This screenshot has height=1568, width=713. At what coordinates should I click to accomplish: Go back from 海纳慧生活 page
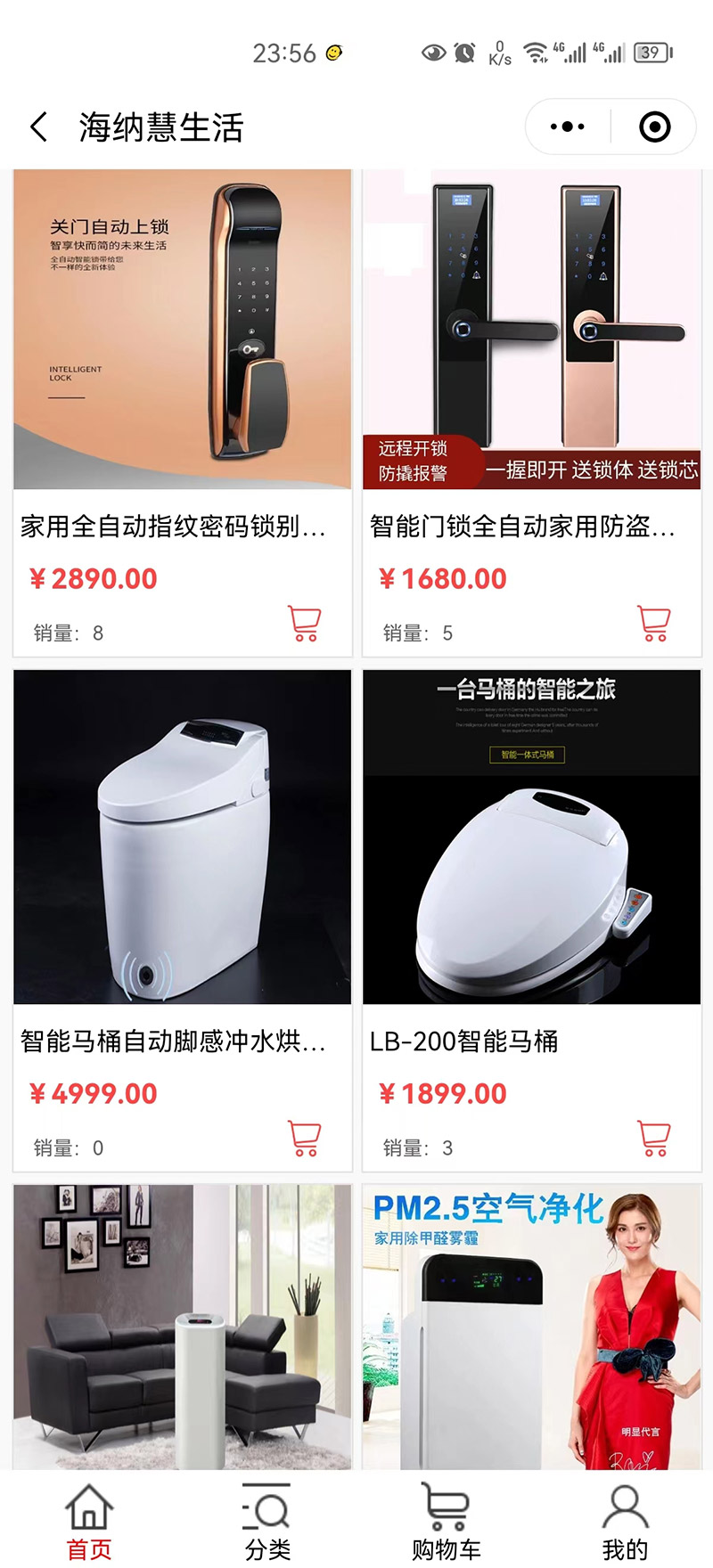click(38, 127)
